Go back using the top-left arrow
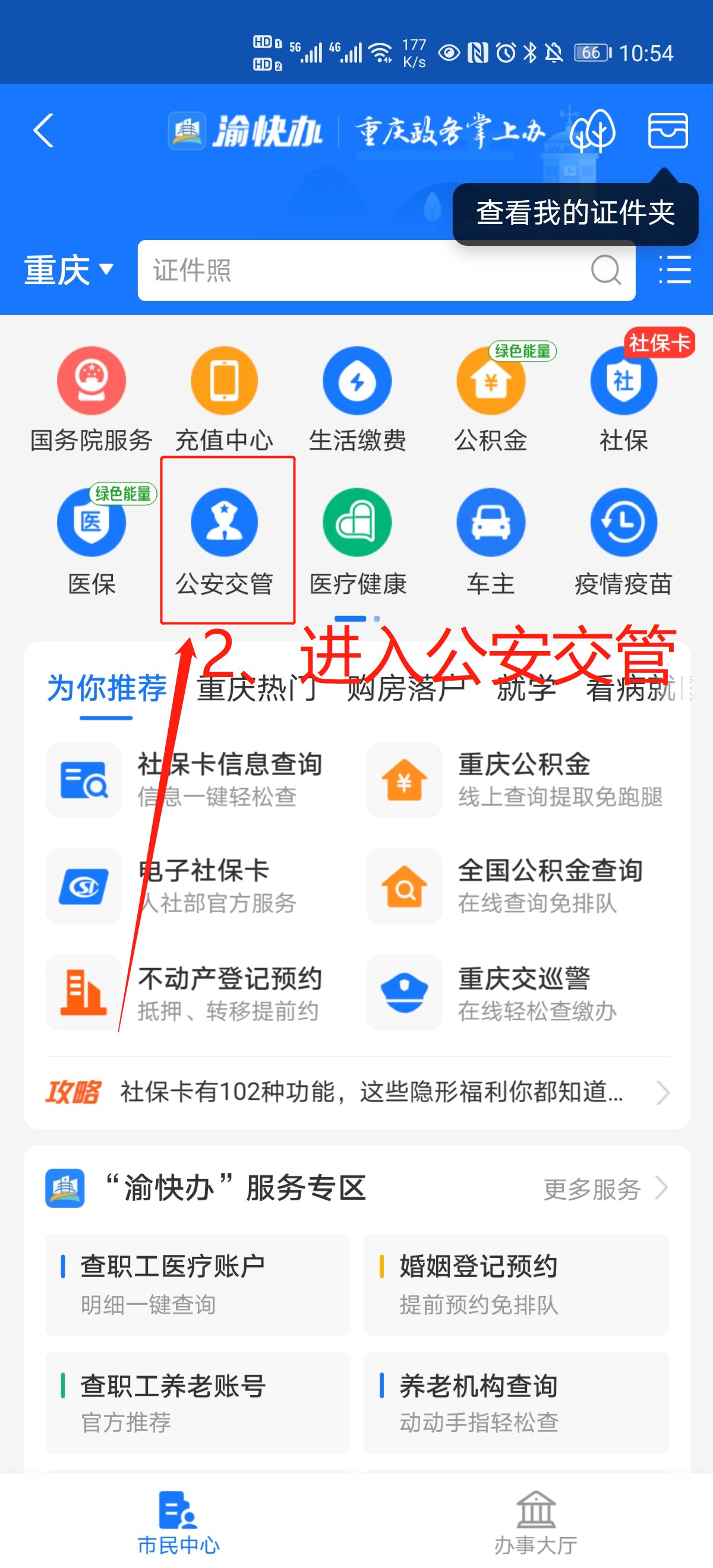The image size is (713, 1568). click(44, 130)
